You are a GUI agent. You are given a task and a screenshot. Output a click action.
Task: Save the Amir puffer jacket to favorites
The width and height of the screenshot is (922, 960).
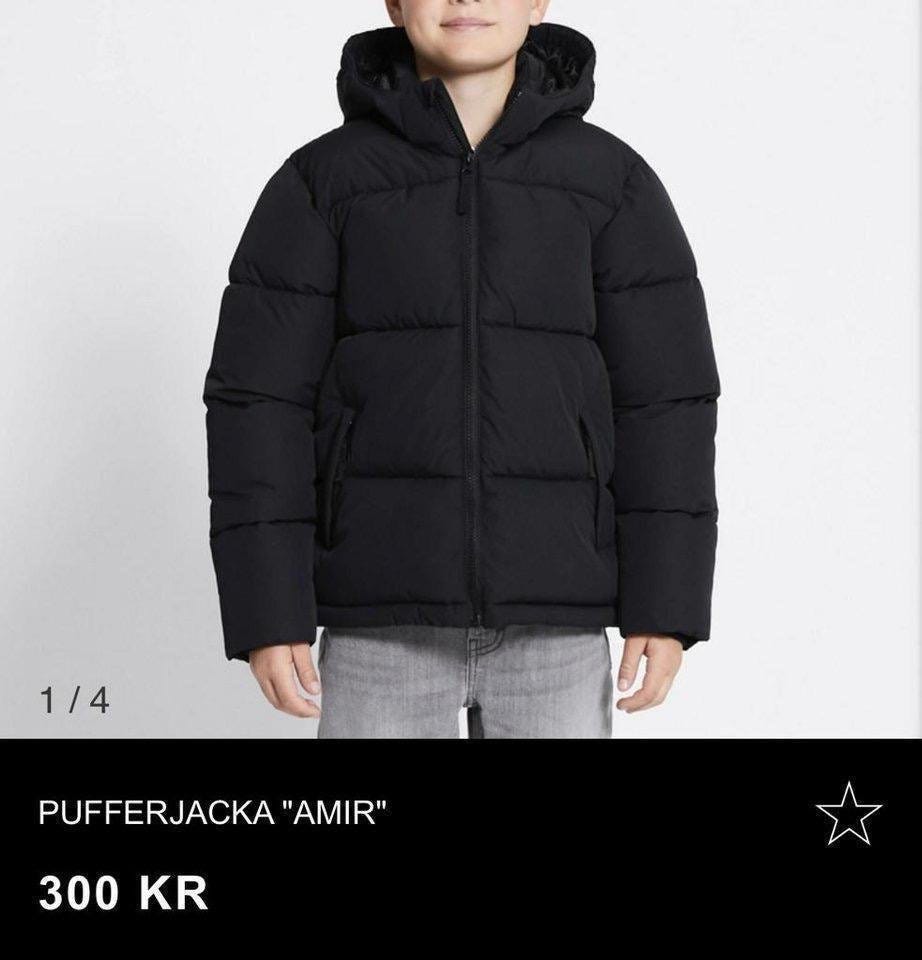(x=849, y=813)
